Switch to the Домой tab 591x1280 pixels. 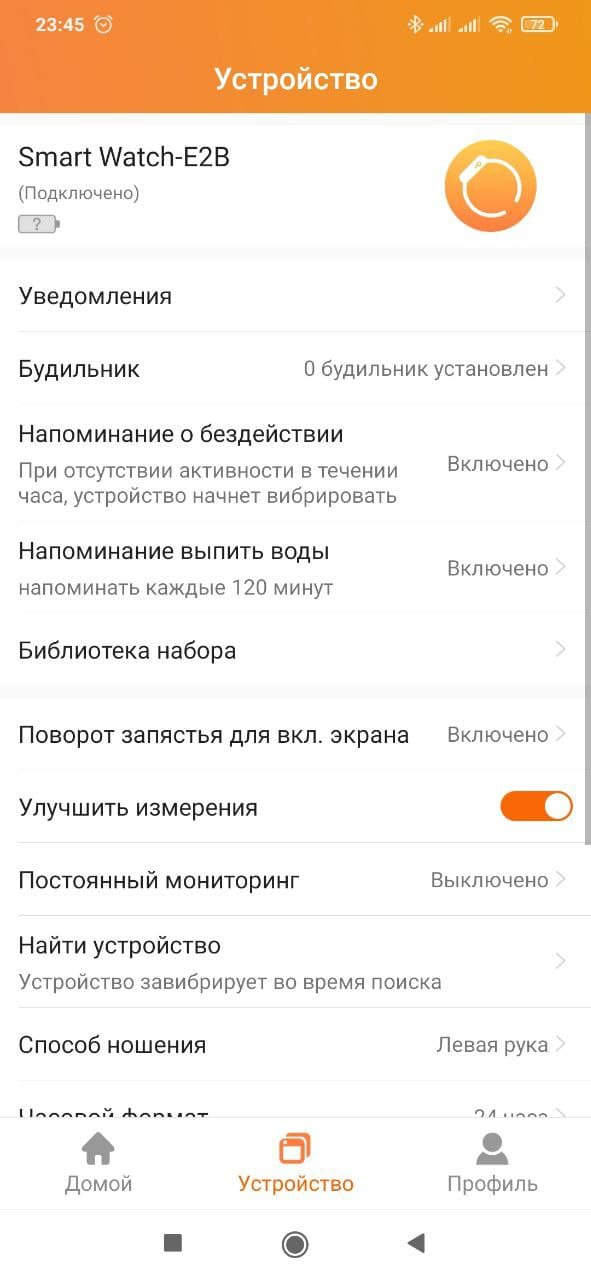point(98,1163)
